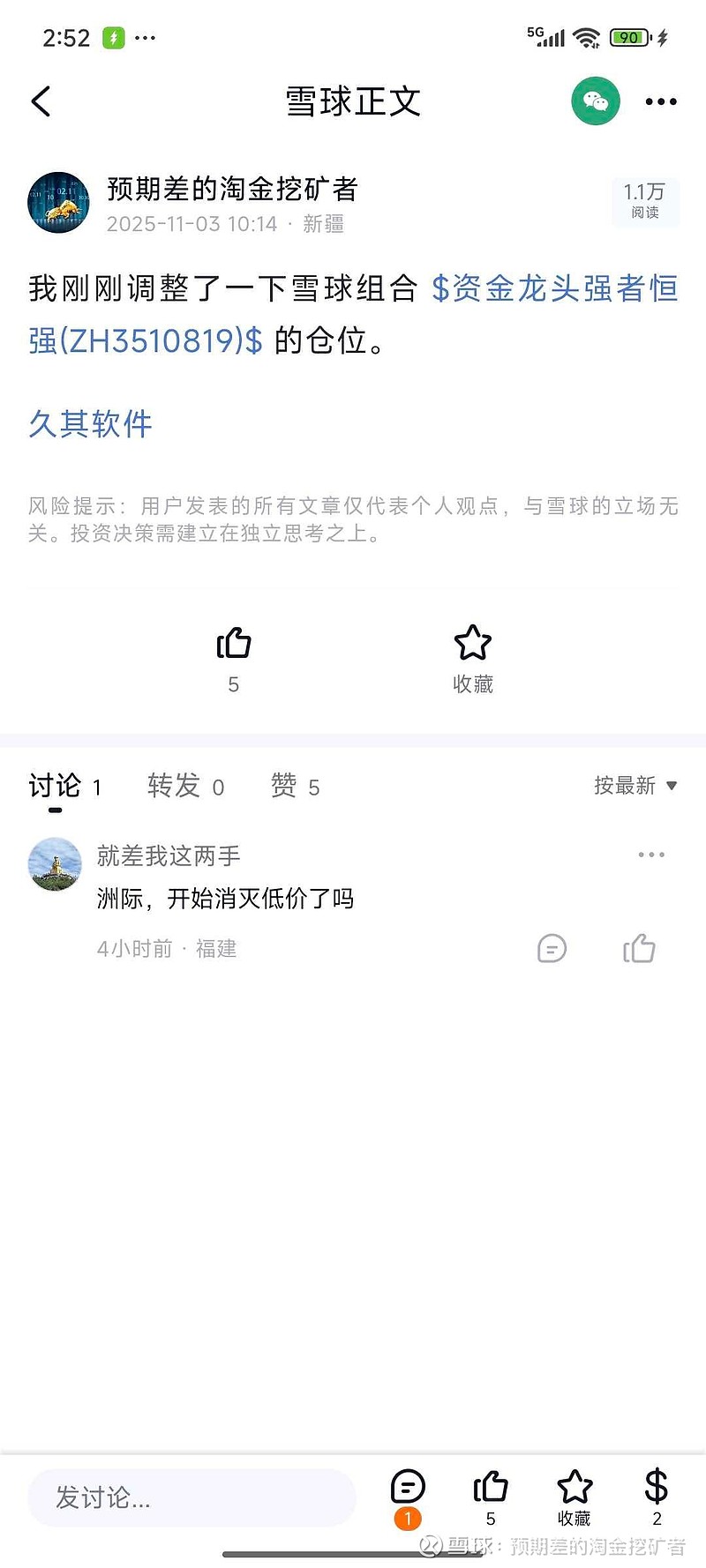Viewport: 706px width, 1568px height.
Task: Open the top-right more options menu
Action: coord(660,101)
